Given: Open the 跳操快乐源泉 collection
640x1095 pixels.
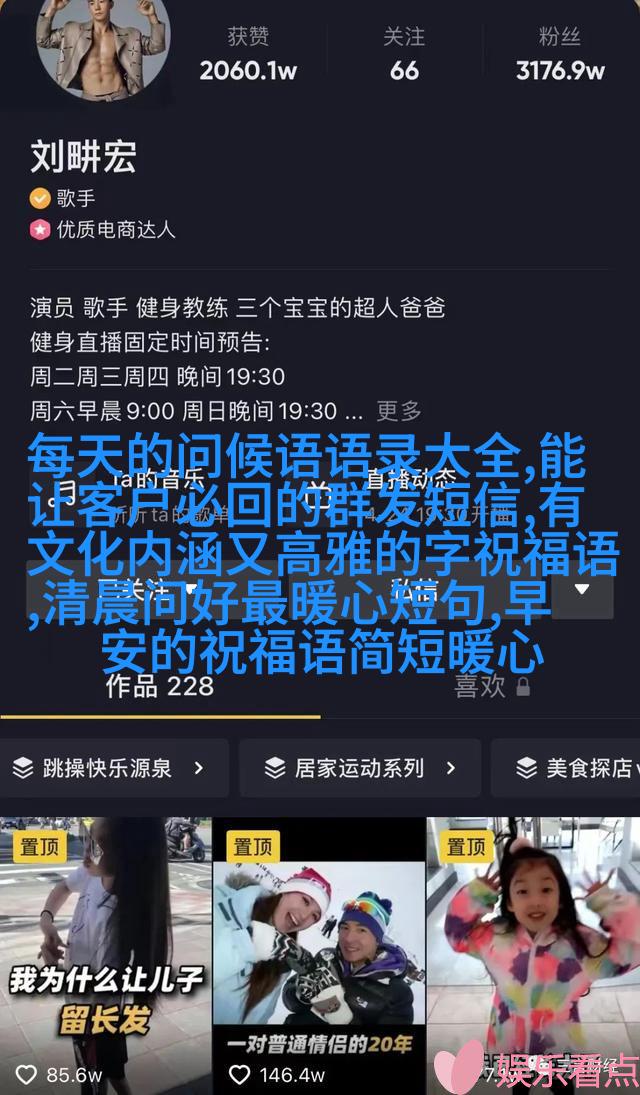Looking at the screenshot, I should tap(110, 768).
